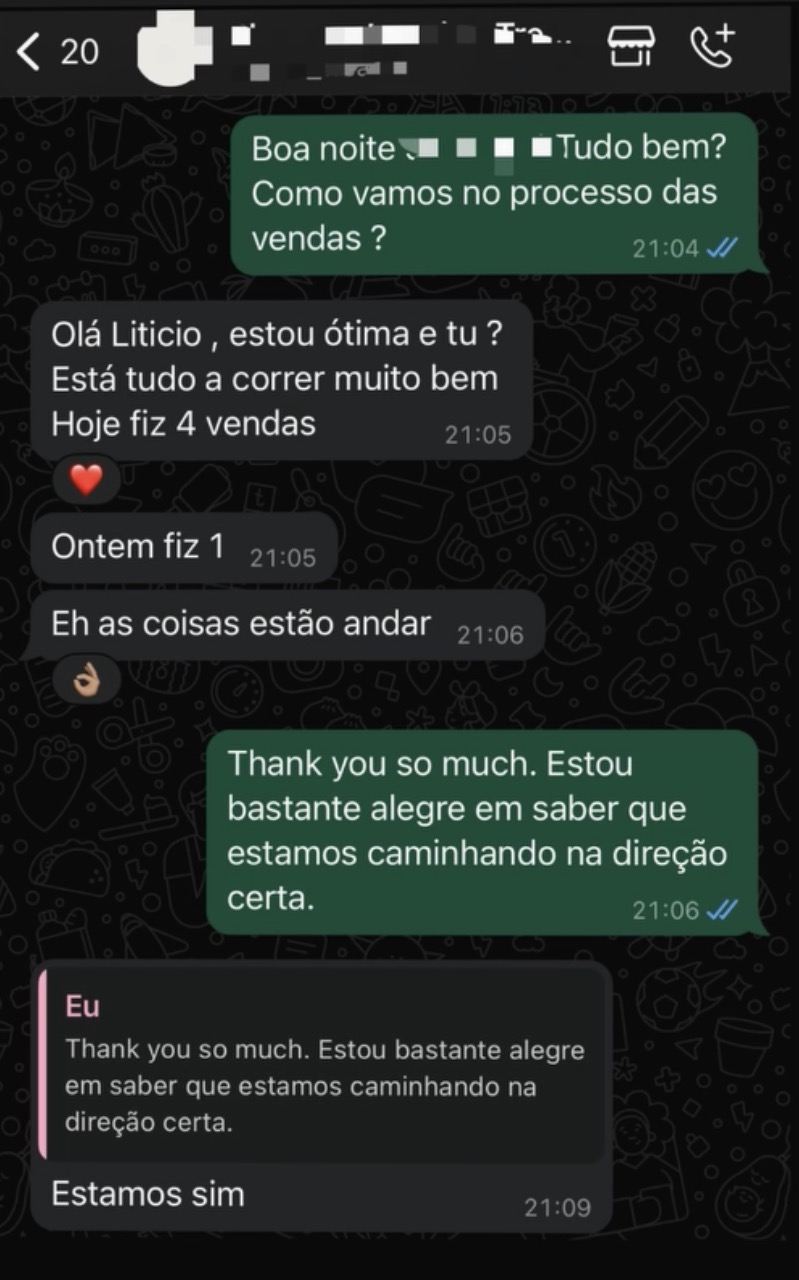Open the business catalog storefront icon
The width and height of the screenshot is (799, 1280).
631,47
